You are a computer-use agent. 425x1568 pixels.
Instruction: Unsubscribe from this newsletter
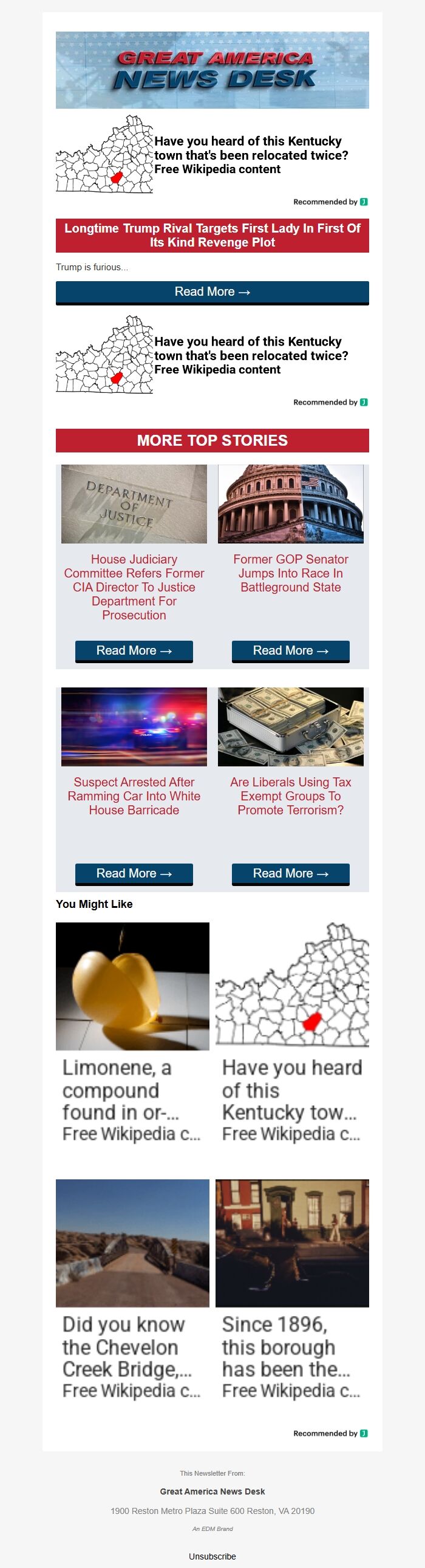coord(212,1556)
